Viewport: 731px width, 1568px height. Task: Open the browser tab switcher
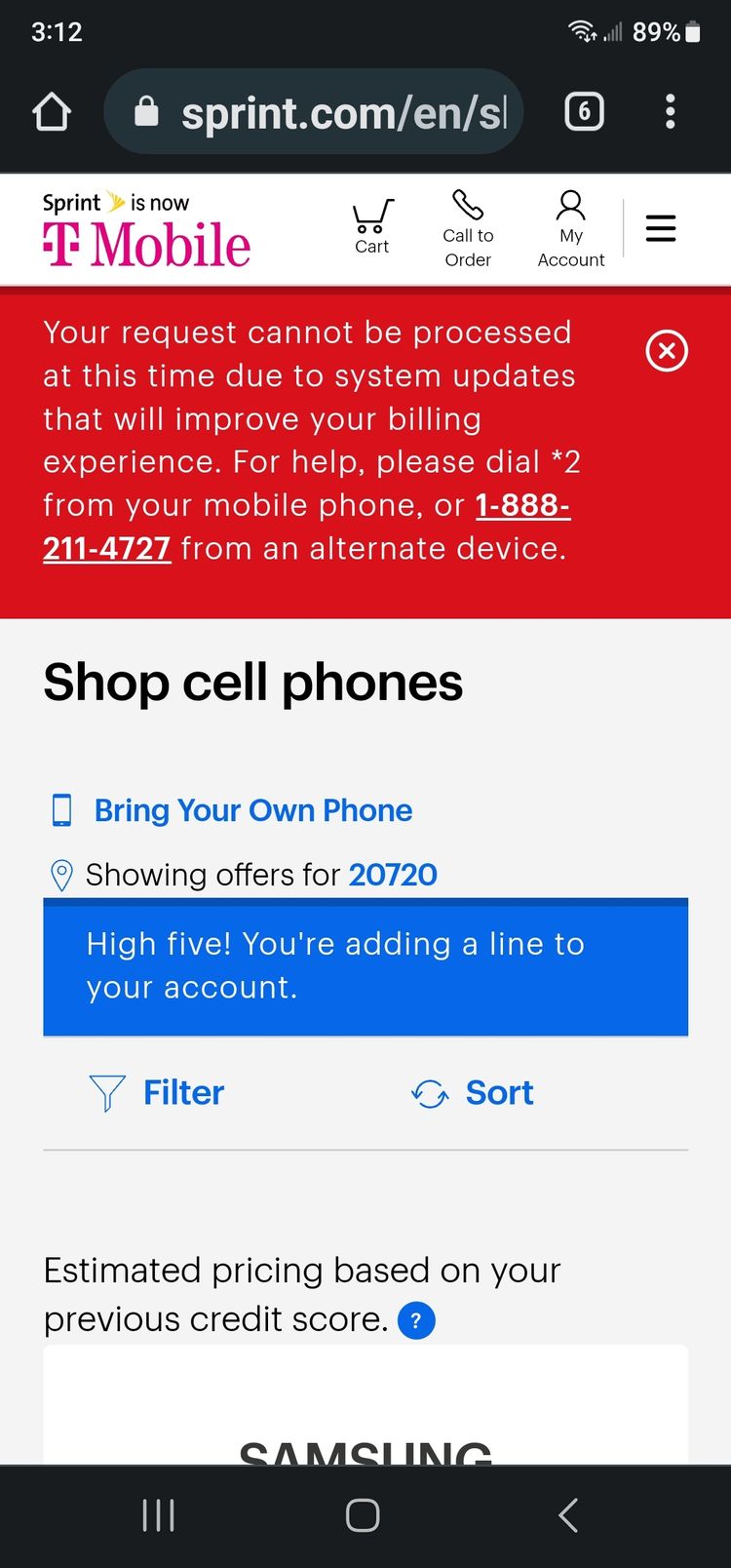pos(584,112)
